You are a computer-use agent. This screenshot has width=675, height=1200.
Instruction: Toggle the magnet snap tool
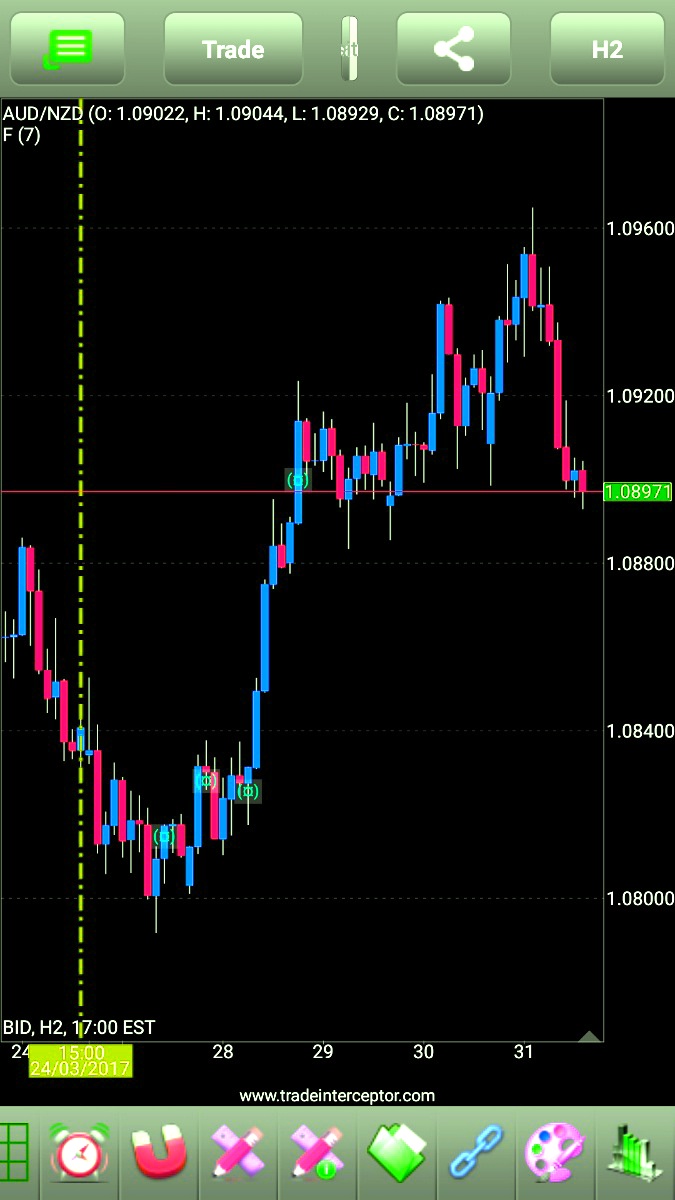[160, 1153]
